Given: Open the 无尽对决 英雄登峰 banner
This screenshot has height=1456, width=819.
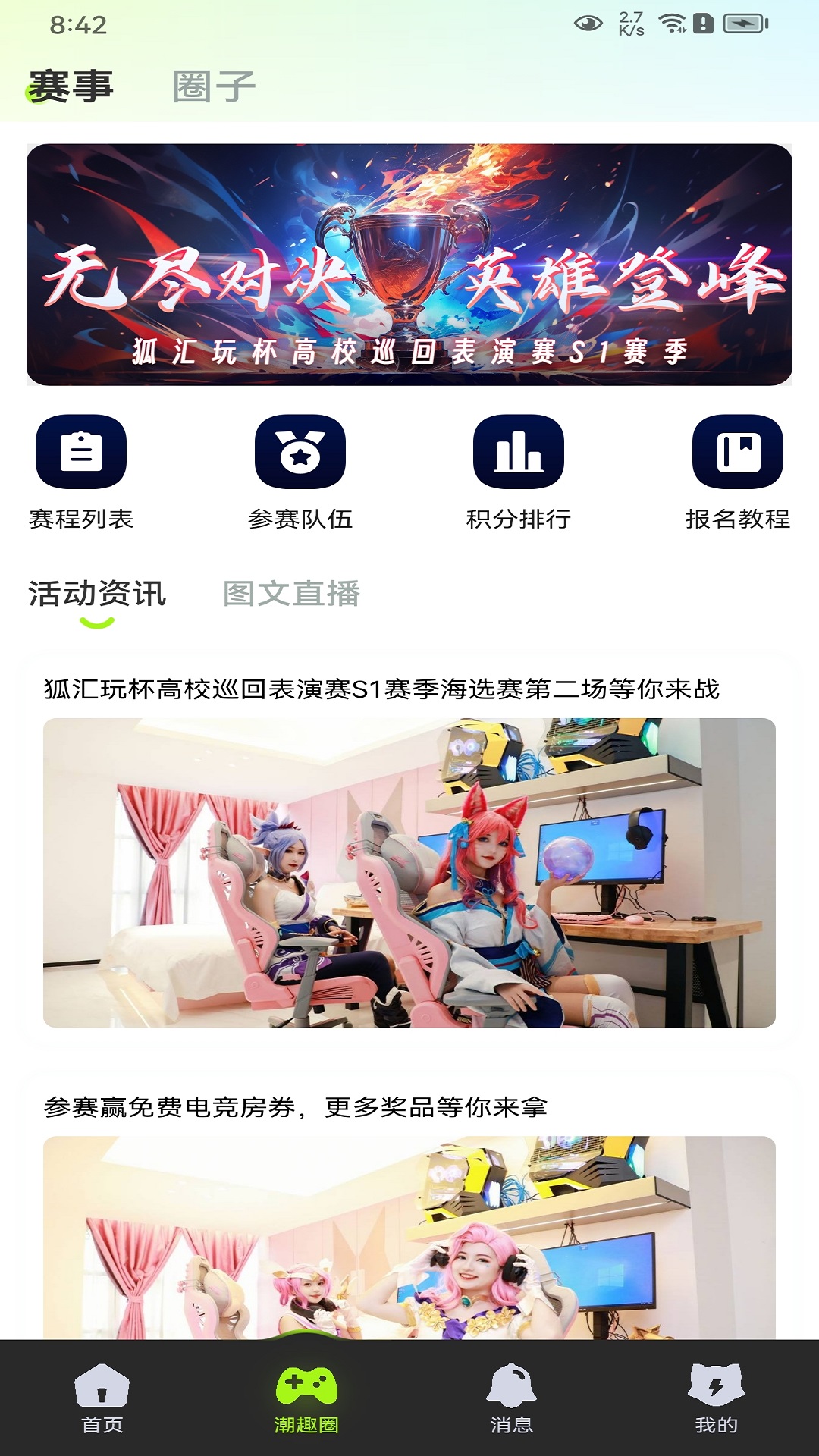Looking at the screenshot, I should tap(409, 265).
